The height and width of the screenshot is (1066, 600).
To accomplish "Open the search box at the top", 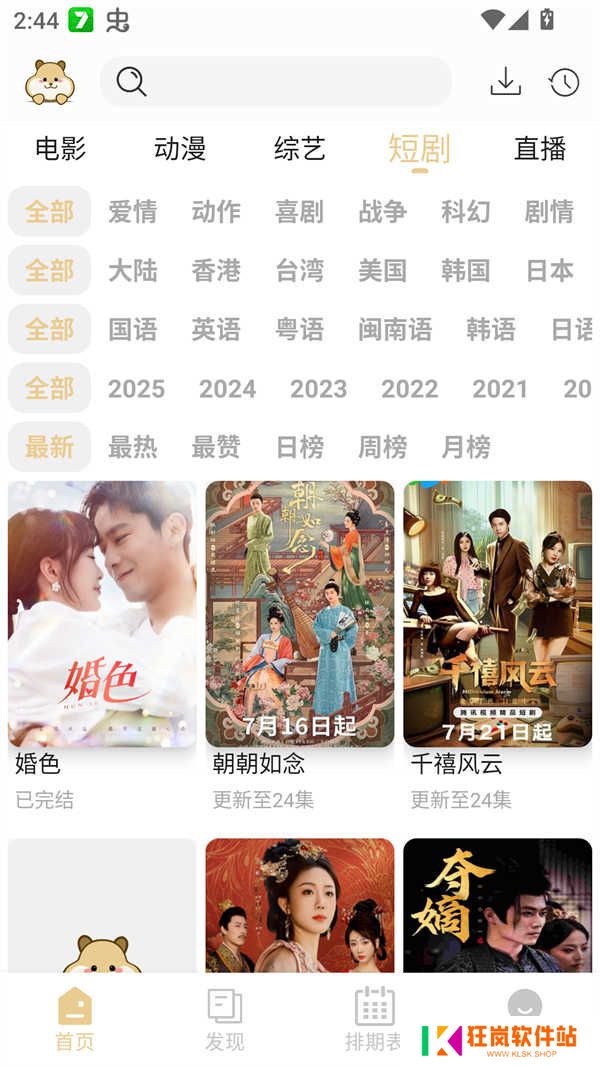I will [275, 82].
